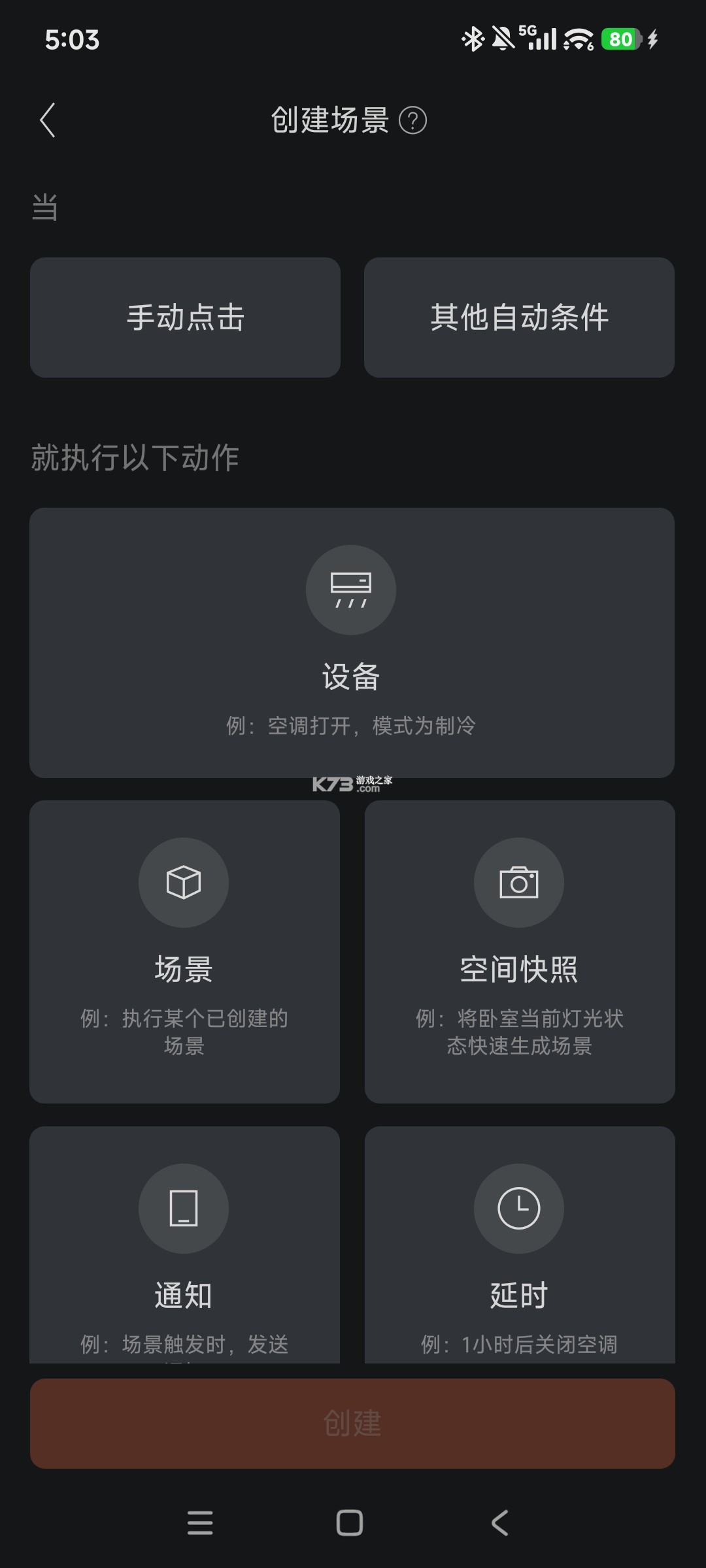Select the cube icon above 场景

click(184, 882)
